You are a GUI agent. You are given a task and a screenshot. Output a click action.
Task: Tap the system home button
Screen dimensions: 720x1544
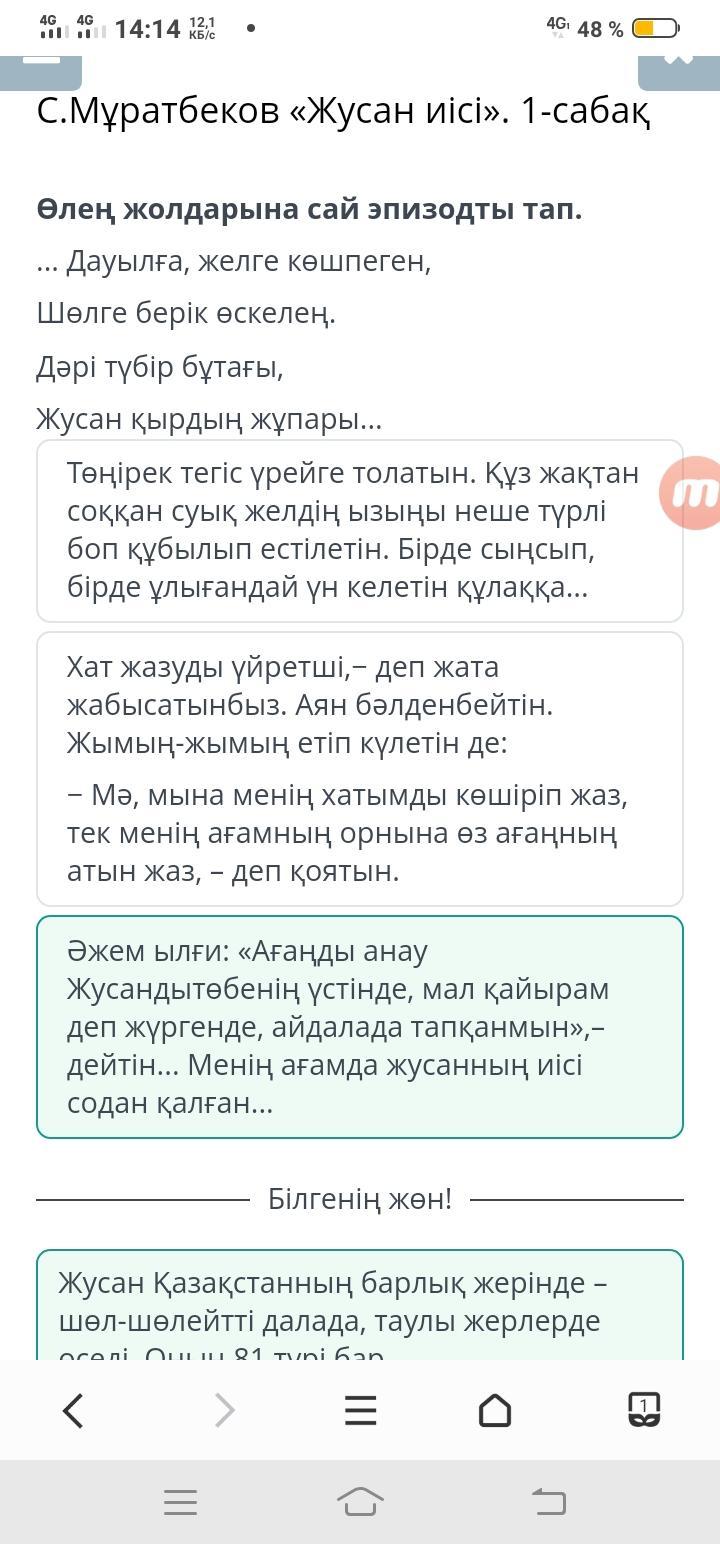pyautogui.click(x=360, y=1502)
